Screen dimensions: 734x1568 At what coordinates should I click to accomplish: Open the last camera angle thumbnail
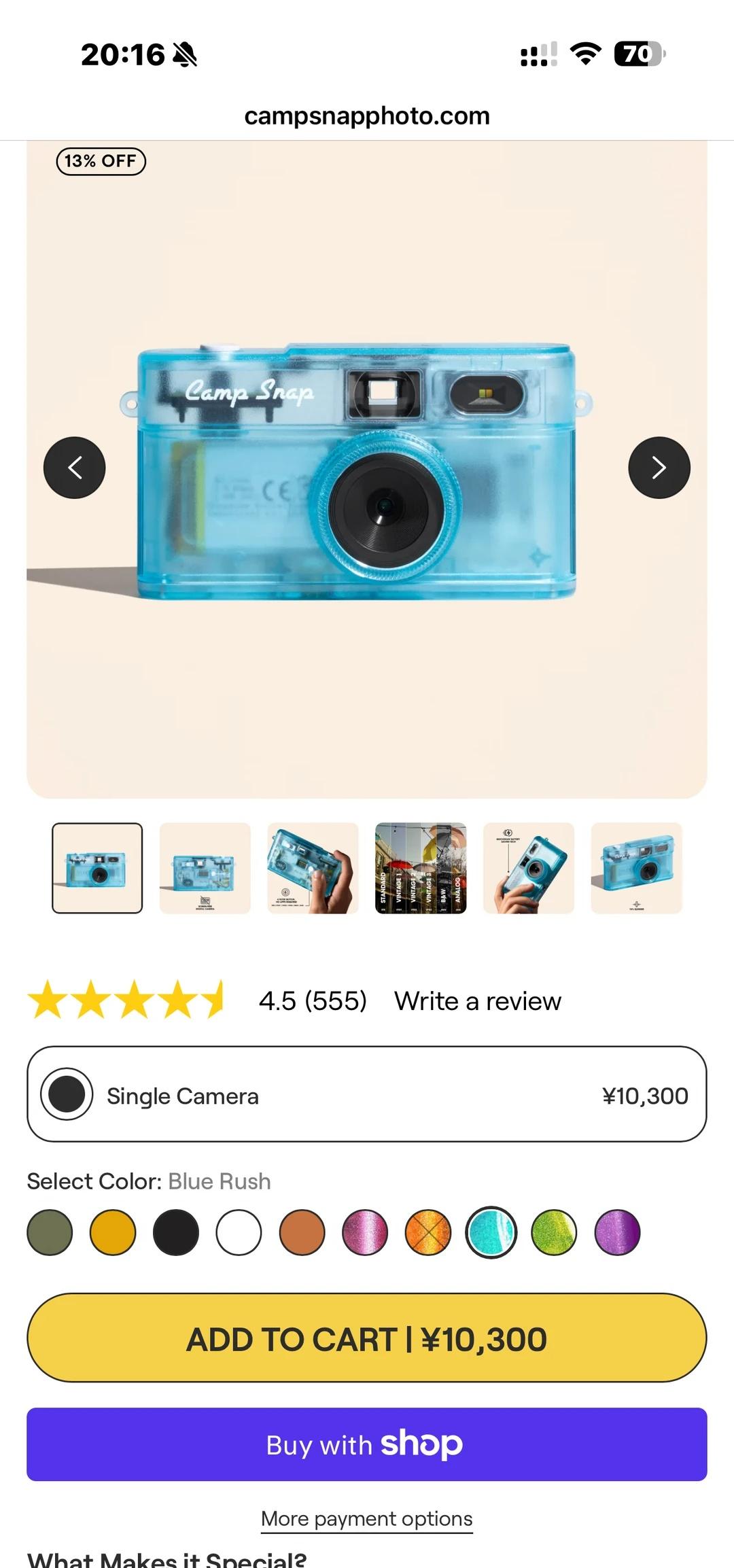click(637, 868)
